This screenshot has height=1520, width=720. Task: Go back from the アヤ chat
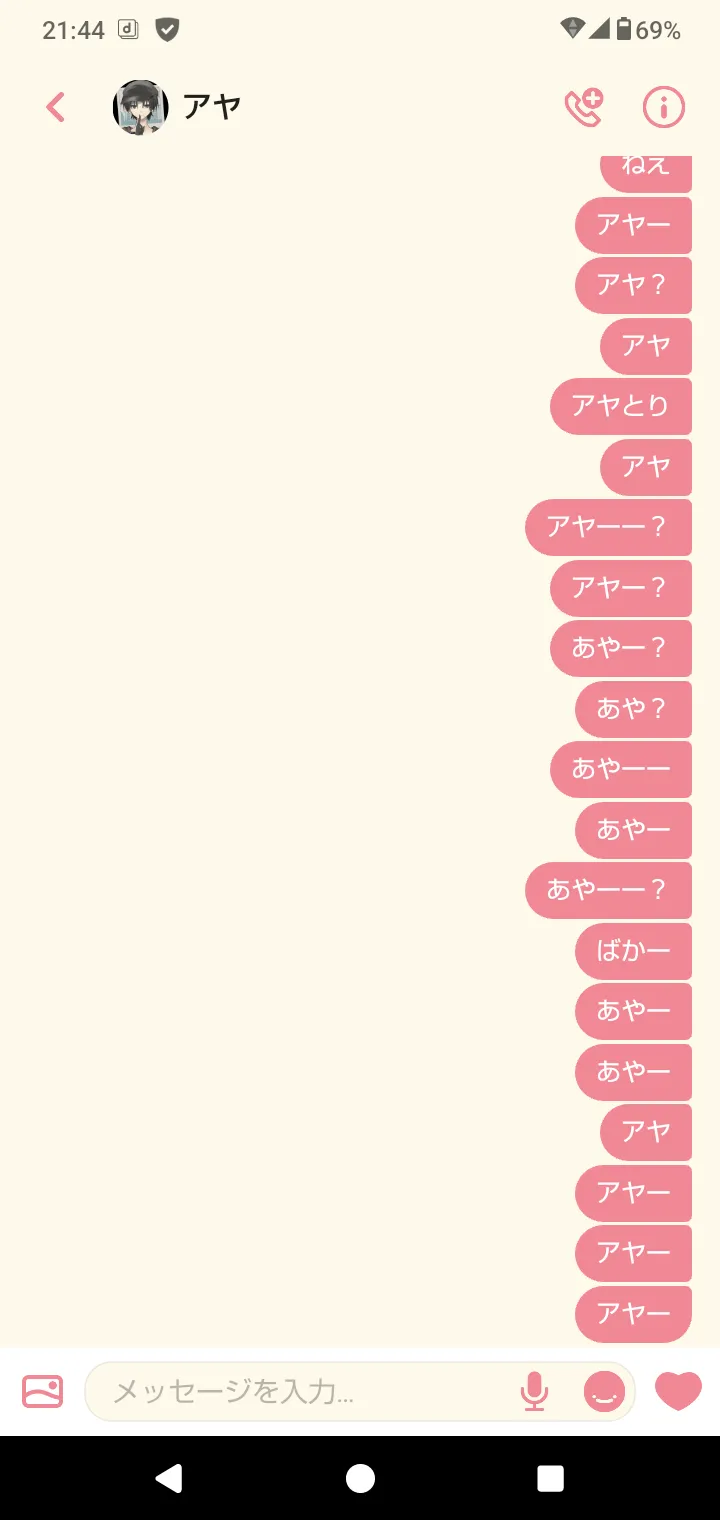(56, 107)
